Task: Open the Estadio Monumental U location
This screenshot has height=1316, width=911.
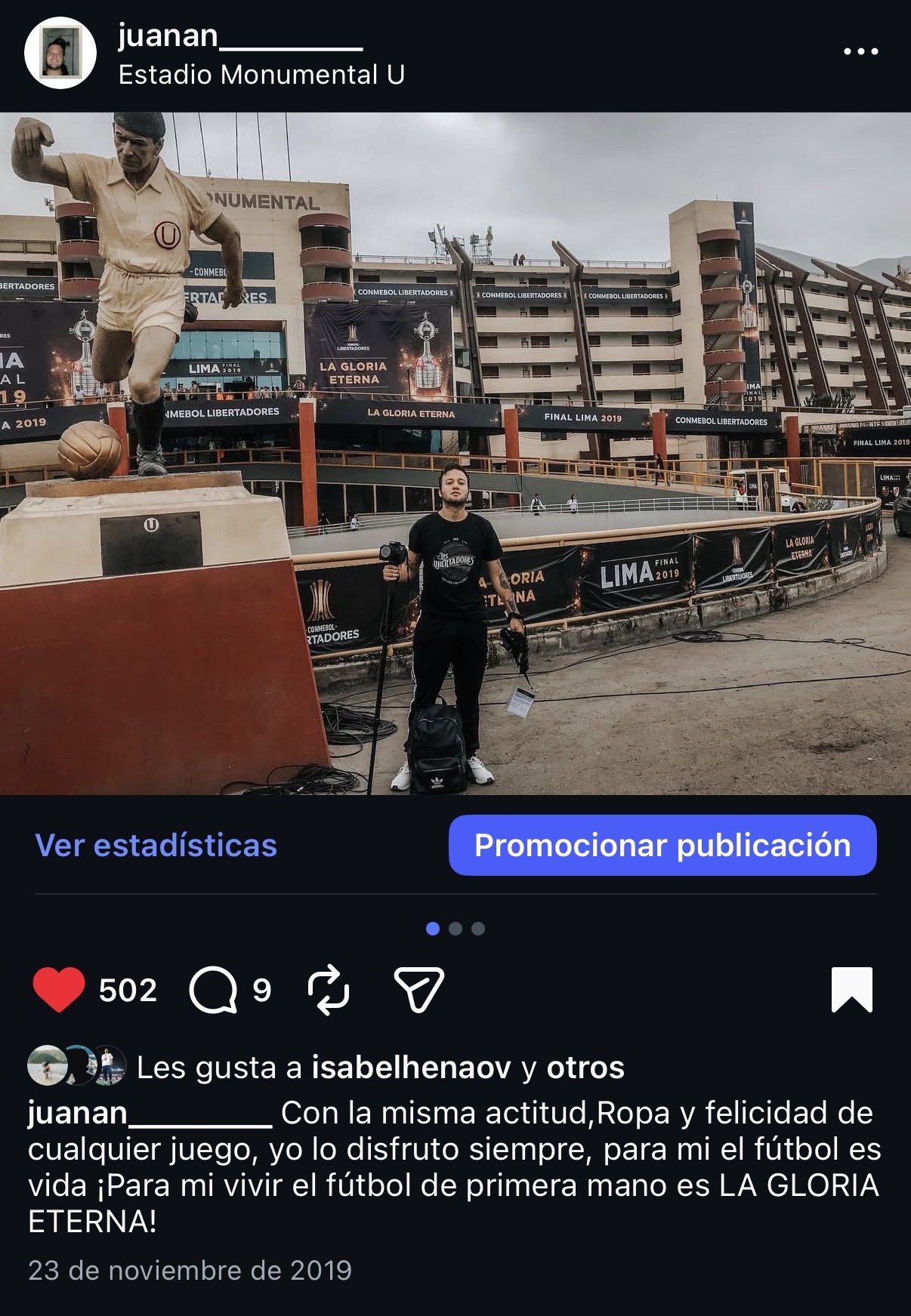Action: pos(261,75)
